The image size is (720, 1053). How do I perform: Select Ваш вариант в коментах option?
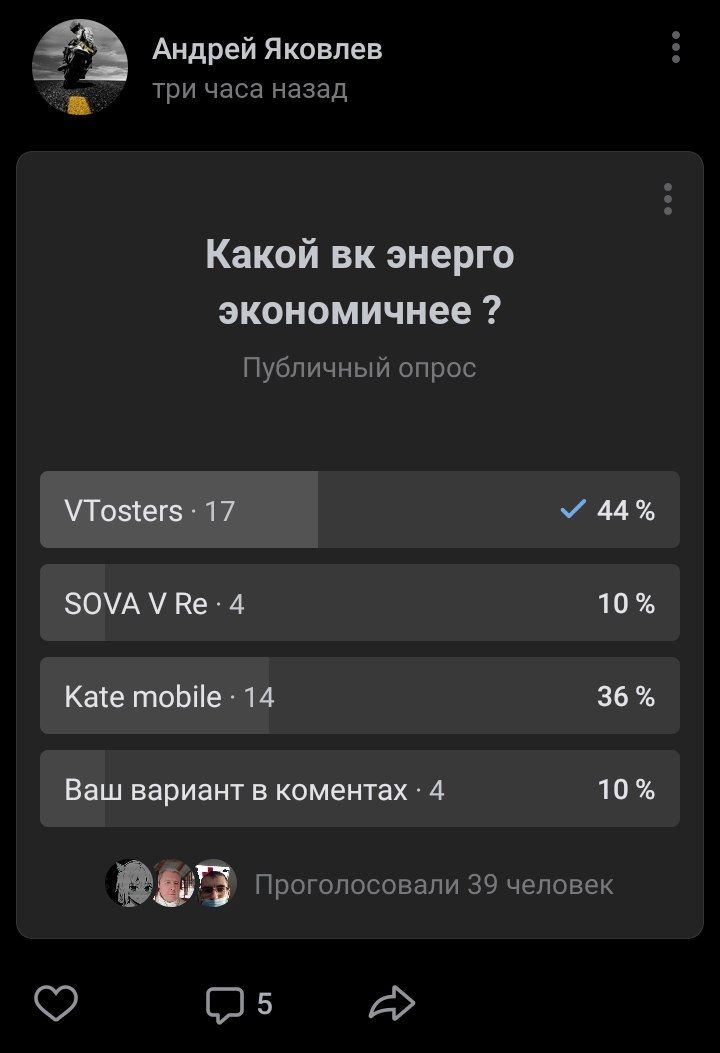pos(359,789)
